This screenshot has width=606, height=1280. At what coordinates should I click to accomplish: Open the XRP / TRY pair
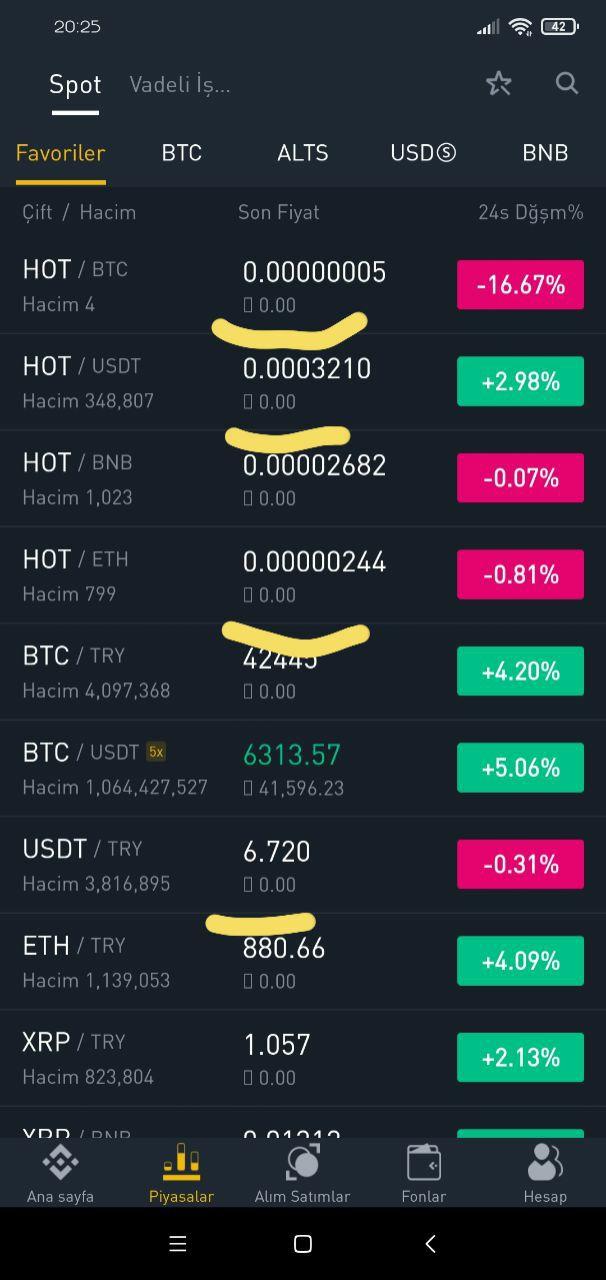point(303,1058)
